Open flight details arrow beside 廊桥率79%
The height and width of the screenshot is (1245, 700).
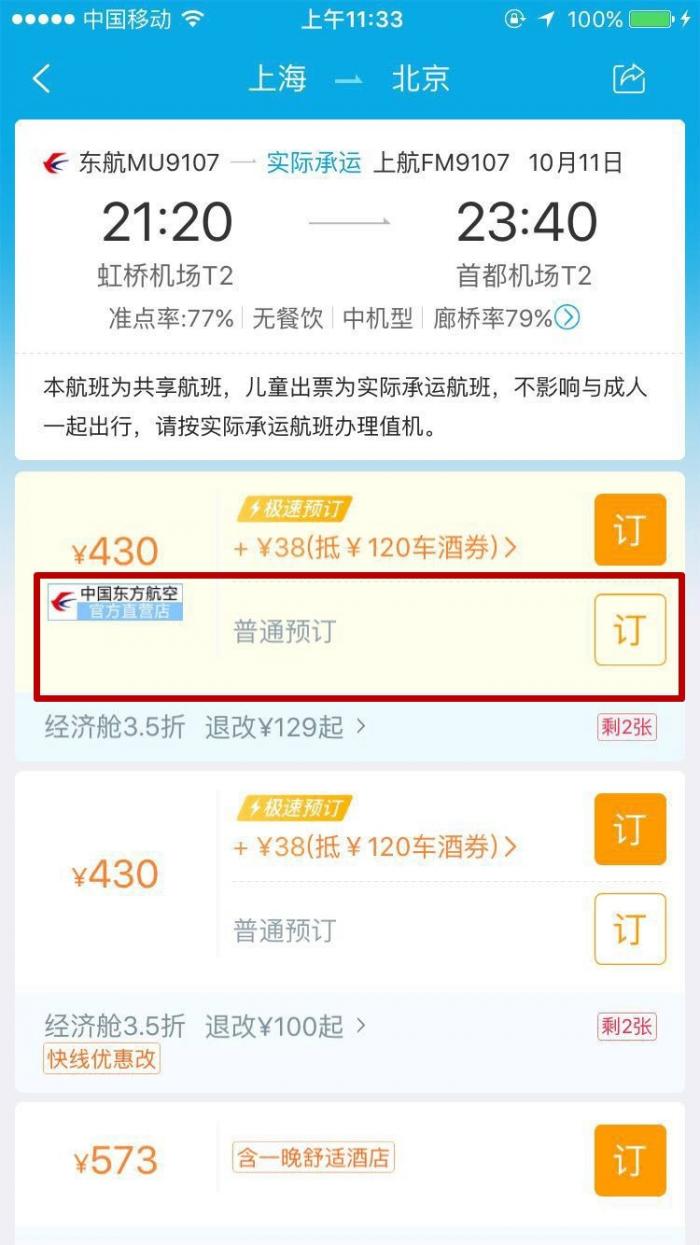[568, 318]
